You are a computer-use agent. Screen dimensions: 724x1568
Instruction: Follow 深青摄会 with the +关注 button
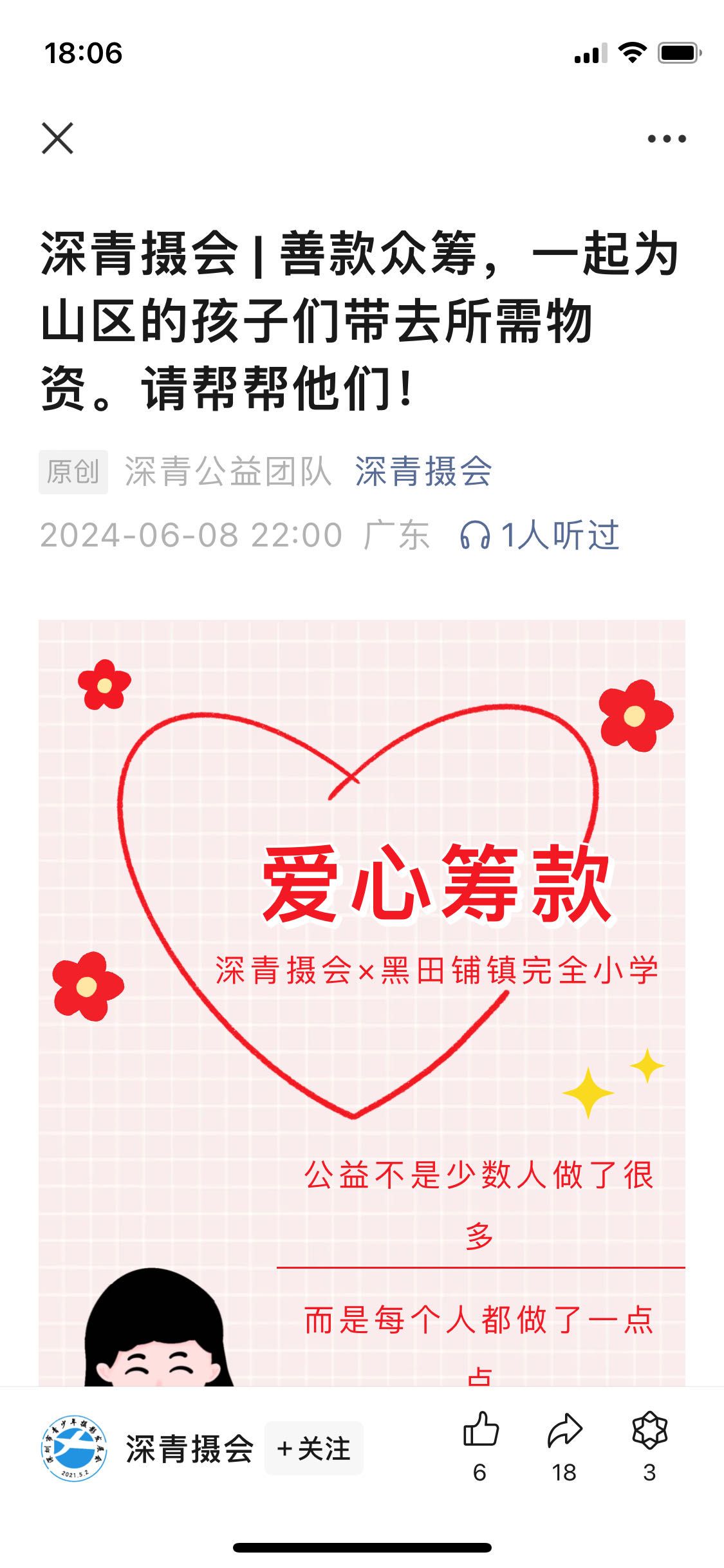point(314,1448)
